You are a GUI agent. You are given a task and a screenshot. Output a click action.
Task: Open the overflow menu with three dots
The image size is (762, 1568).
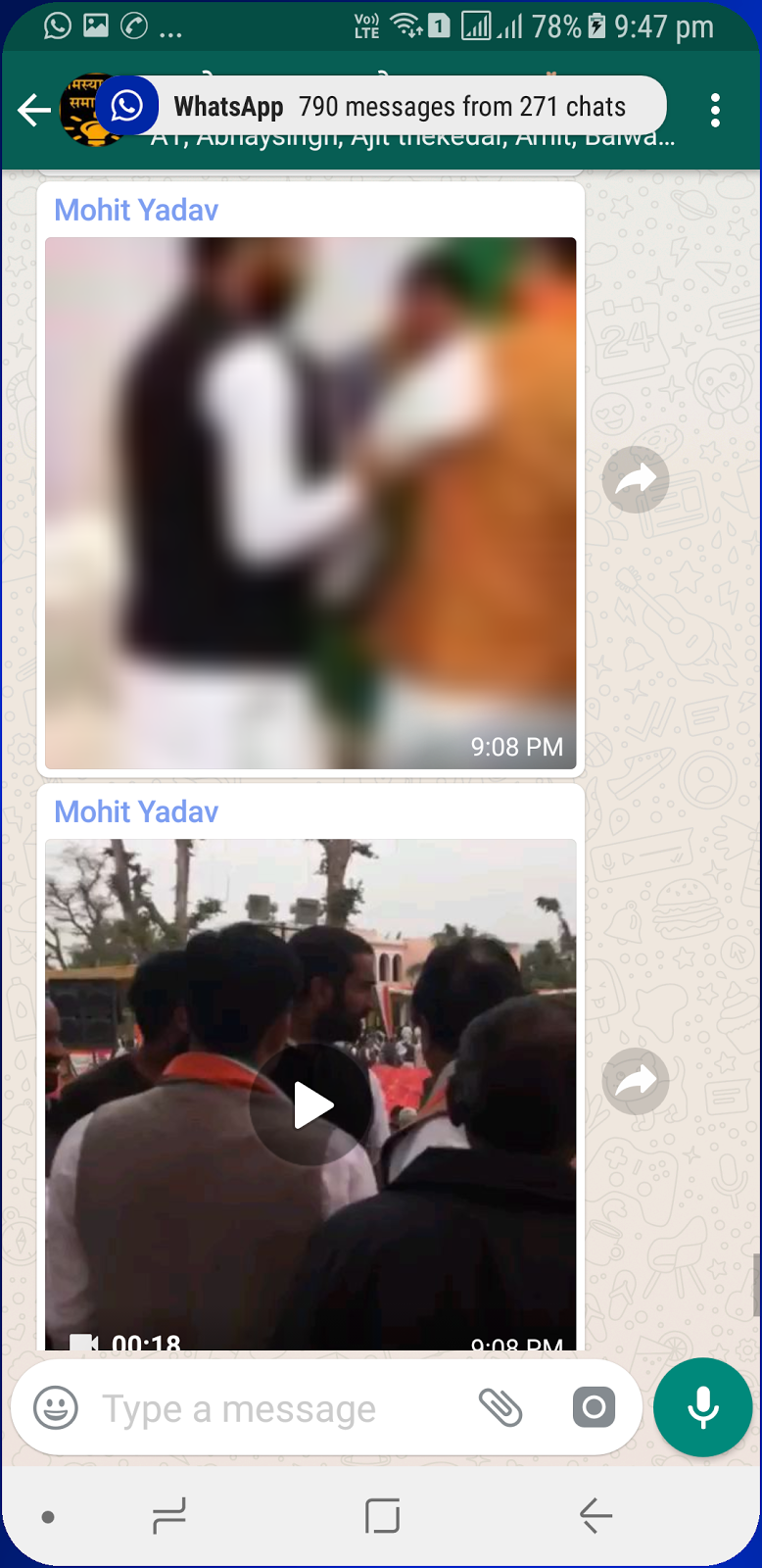pyautogui.click(x=715, y=110)
